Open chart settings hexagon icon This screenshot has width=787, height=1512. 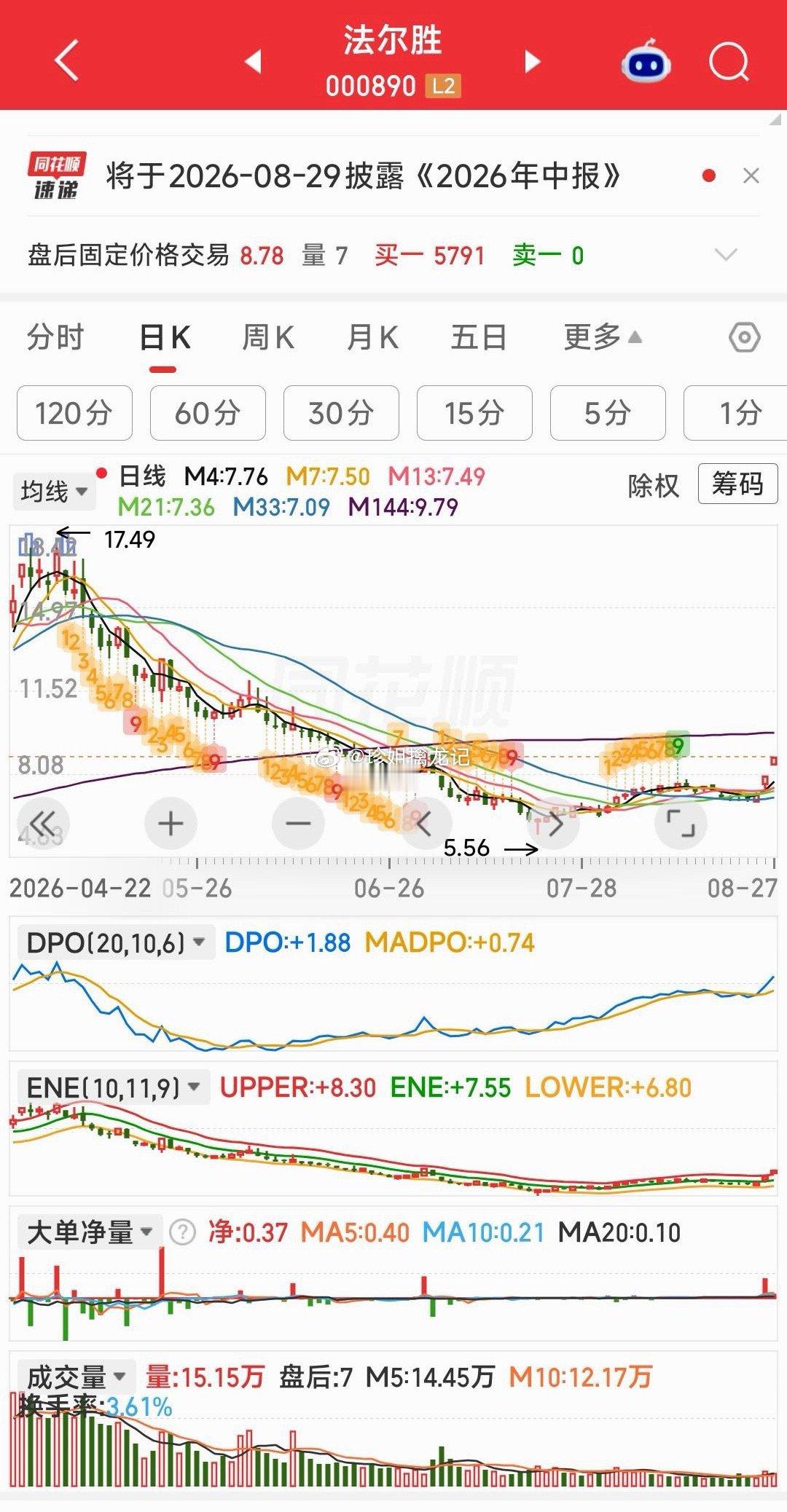coord(744,337)
